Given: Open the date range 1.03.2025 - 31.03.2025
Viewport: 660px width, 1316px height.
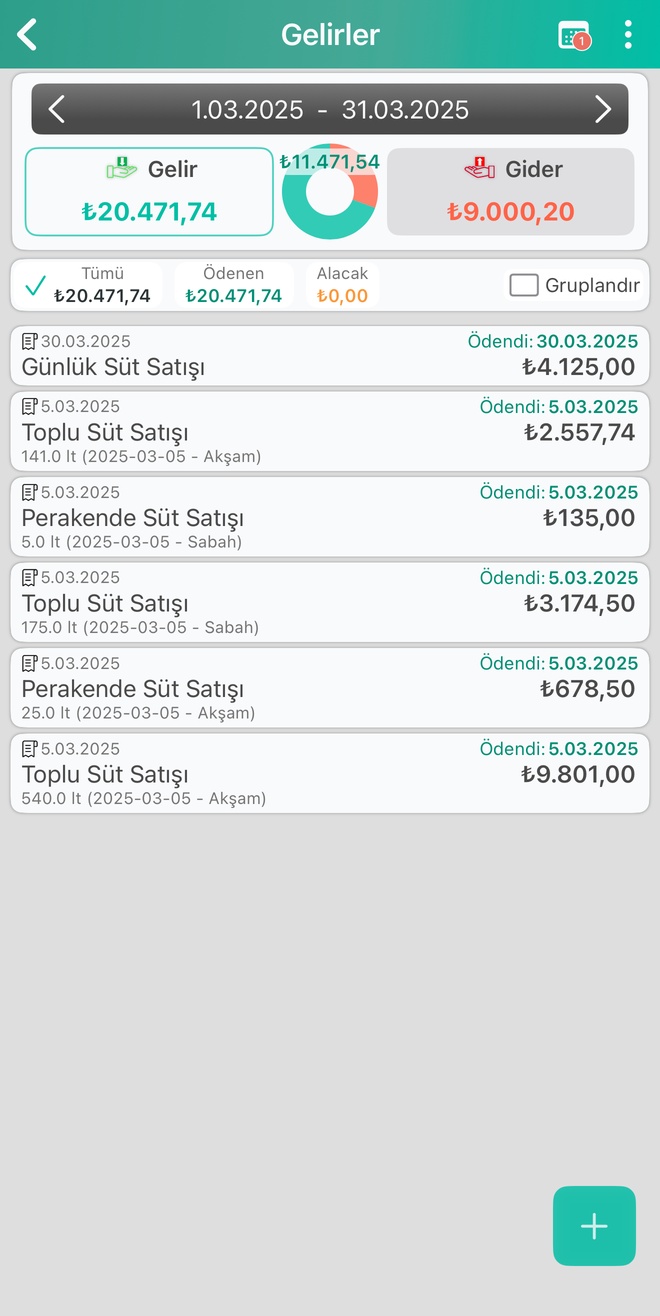Looking at the screenshot, I should (x=330, y=109).
